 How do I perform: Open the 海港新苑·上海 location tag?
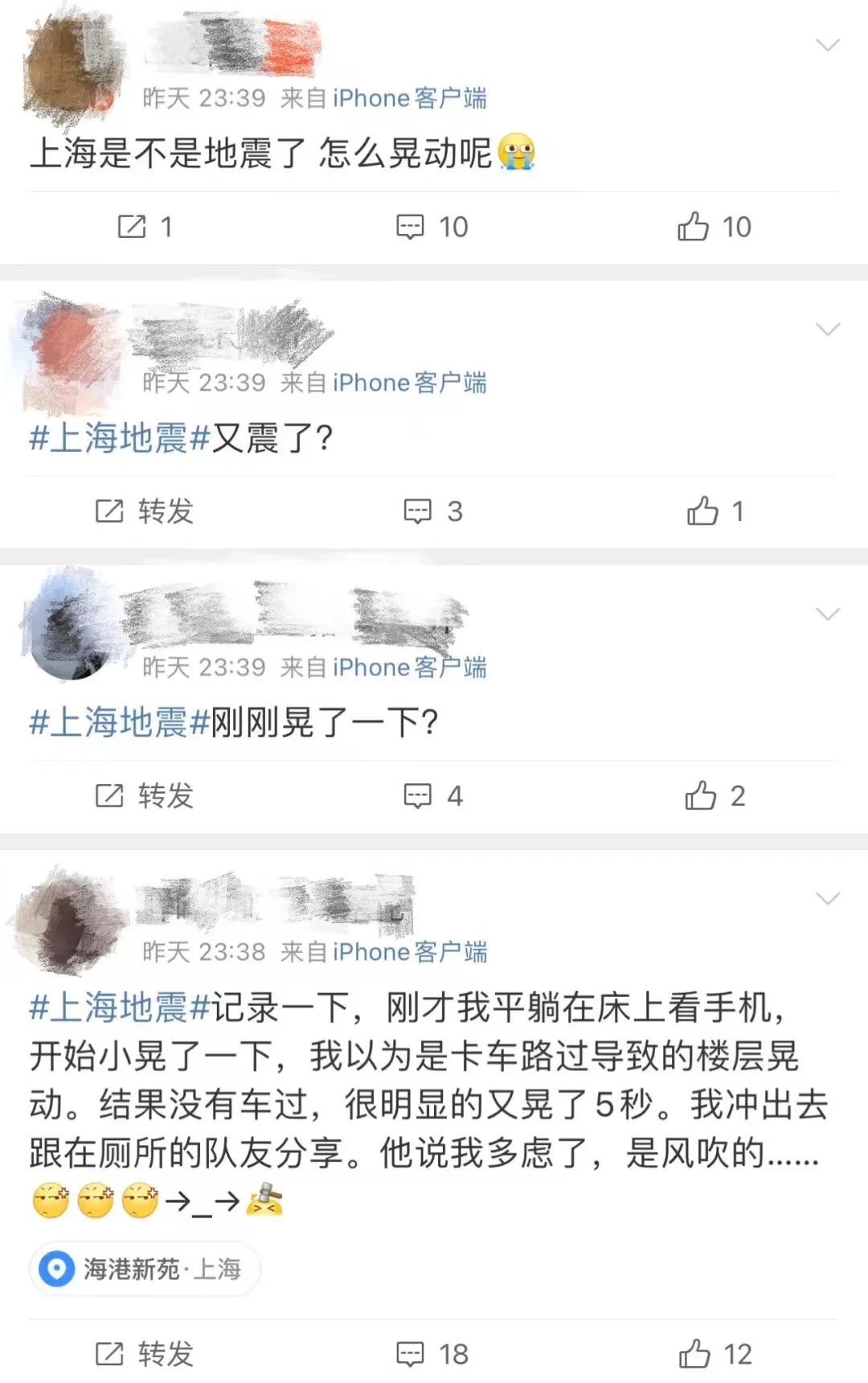click(x=145, y=1269)
